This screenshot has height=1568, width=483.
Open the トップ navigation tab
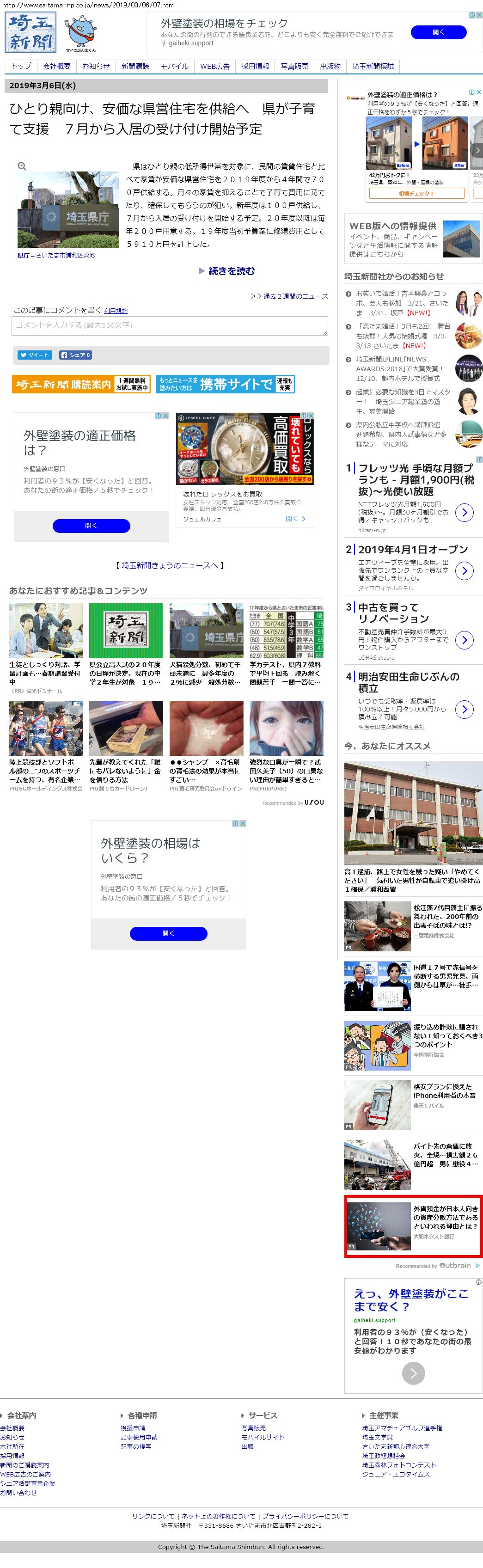21,67
